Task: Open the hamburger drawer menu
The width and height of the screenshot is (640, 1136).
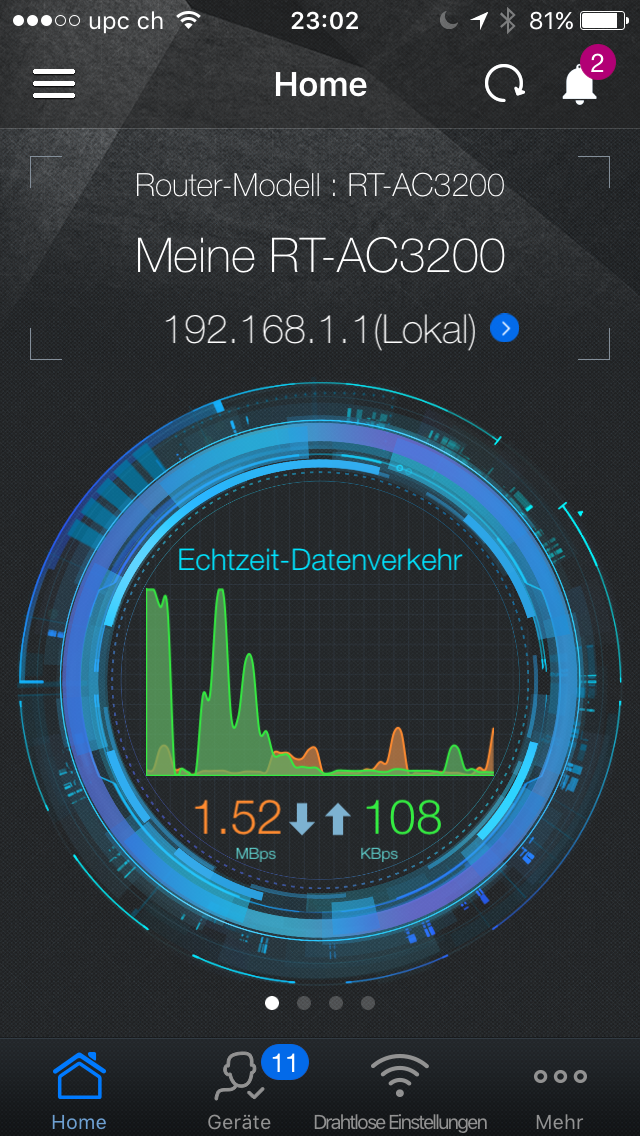Action: click(x=54, y=84)
